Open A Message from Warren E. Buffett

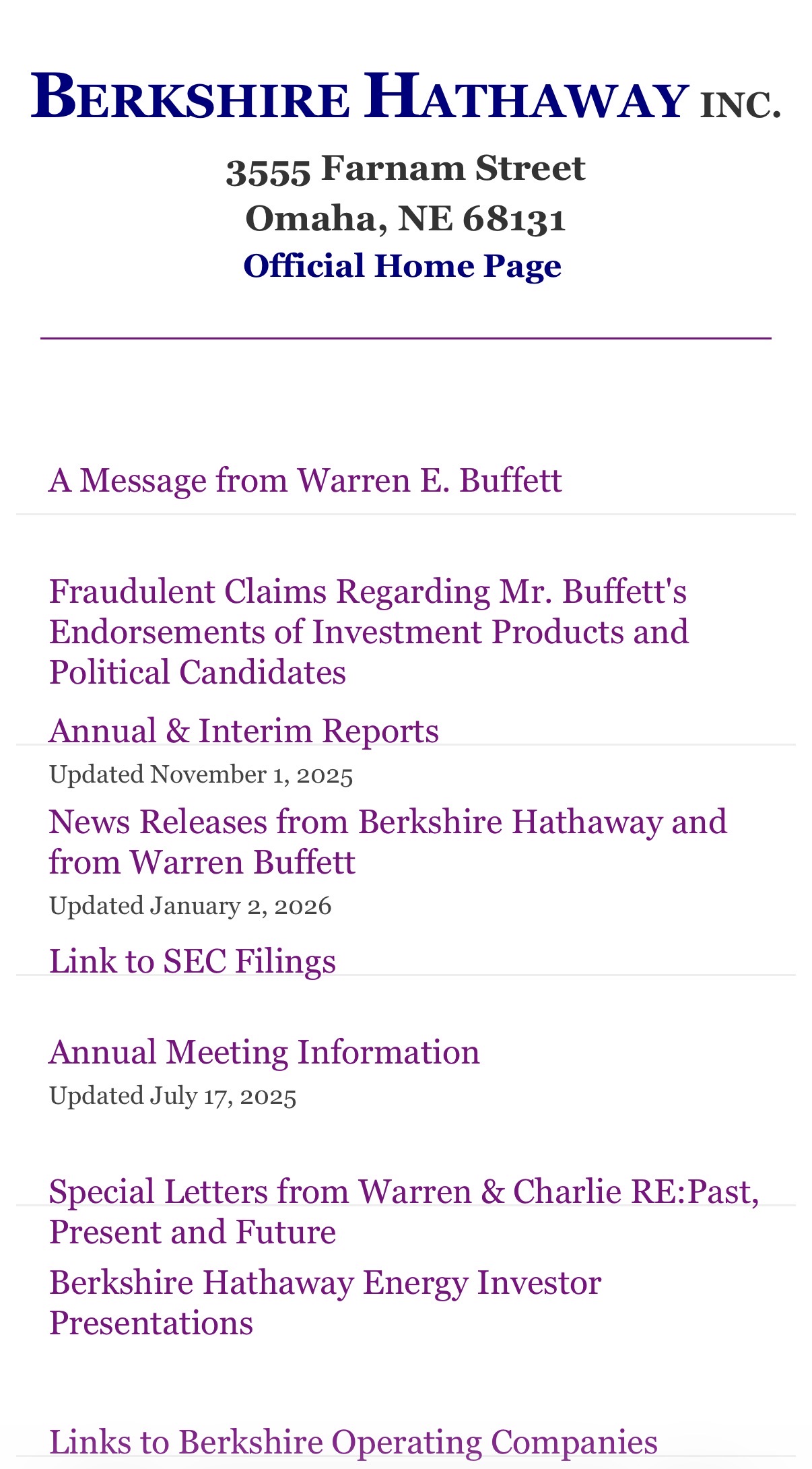(305, 481)
